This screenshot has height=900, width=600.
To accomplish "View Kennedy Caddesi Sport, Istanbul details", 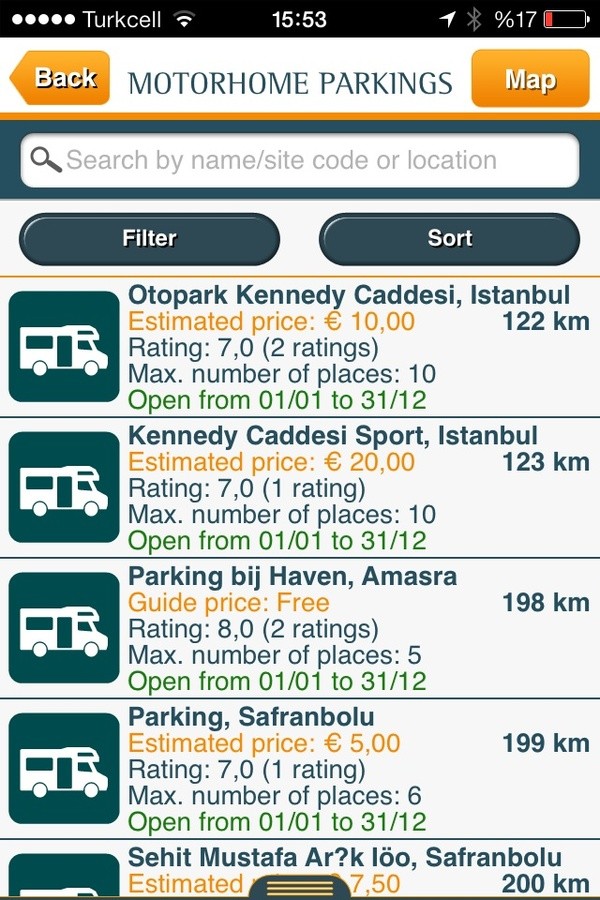I will tap(300, 488).
